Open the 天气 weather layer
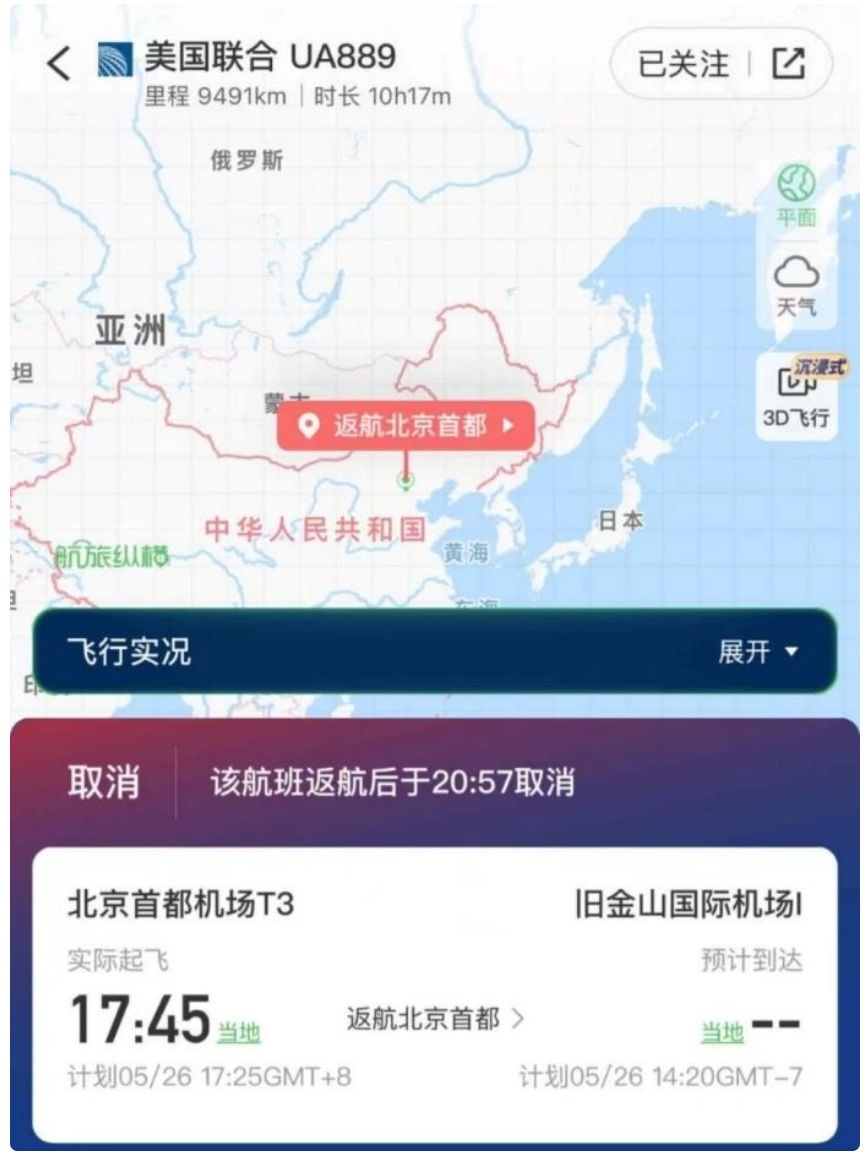The height and width of the screenshot is (1167, 867). 797,285
